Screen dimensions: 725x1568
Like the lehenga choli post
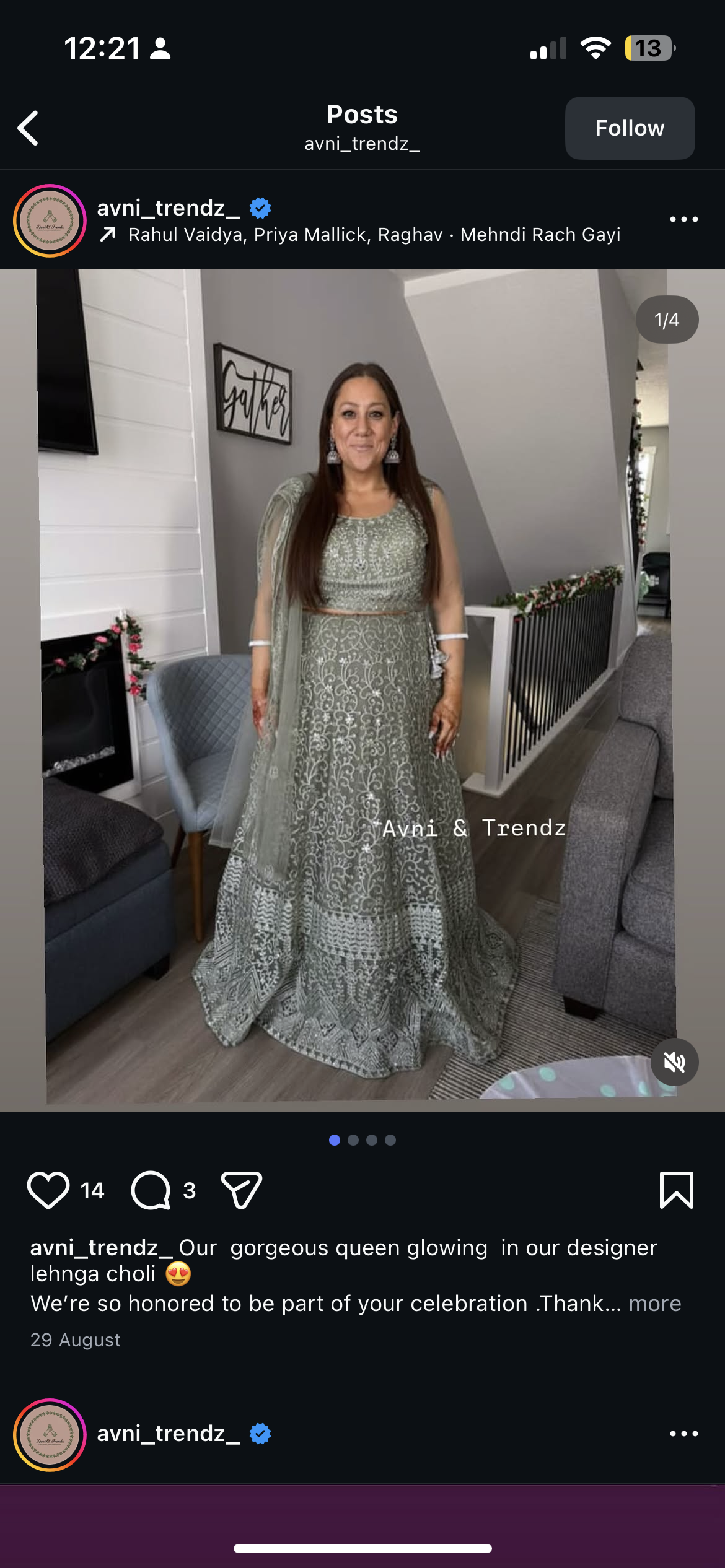pyautogui.click(x=48, y=1190)
